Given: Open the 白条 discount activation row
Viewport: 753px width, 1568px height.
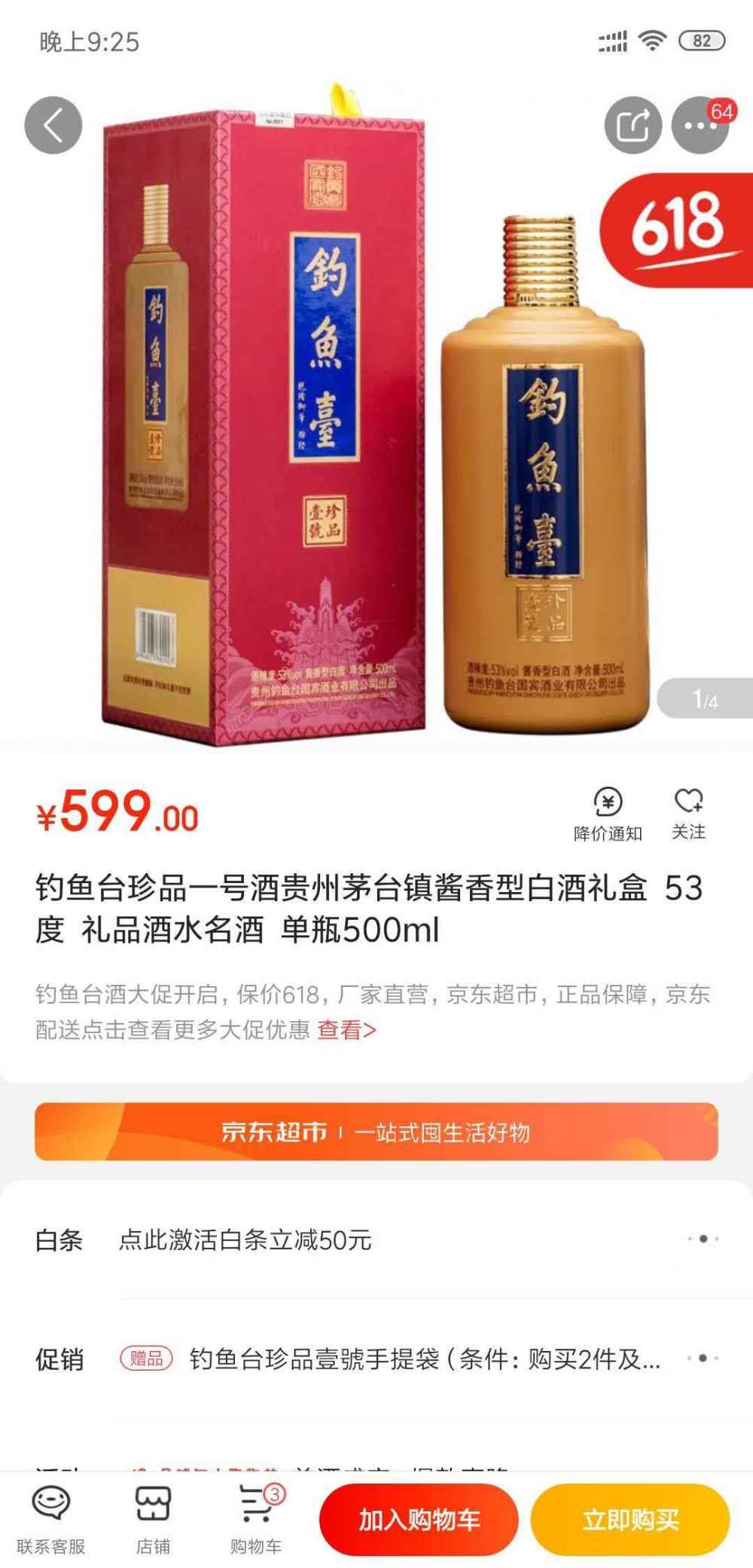Looking at the screenshot, I should [376, 1239].
